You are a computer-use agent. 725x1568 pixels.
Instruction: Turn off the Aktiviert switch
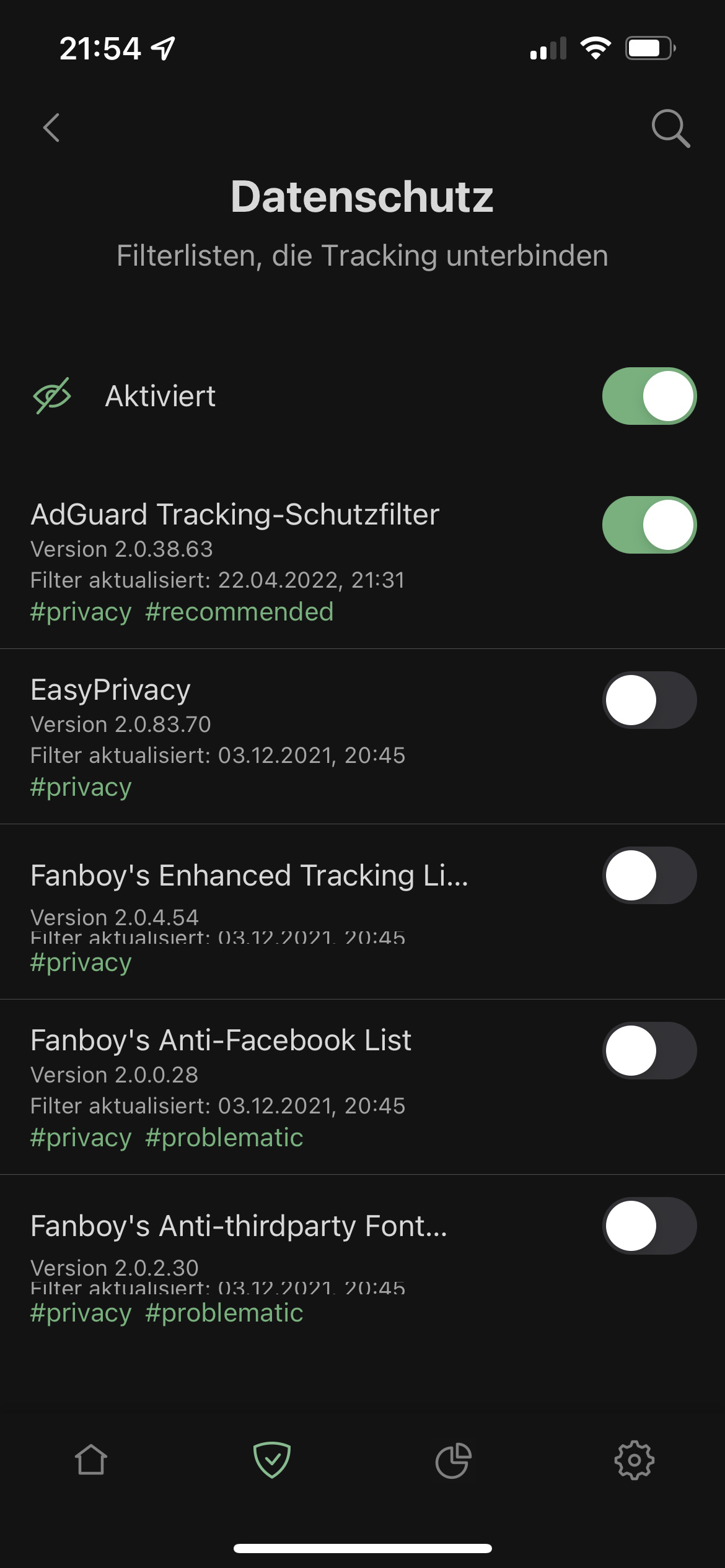pos(649,396)
